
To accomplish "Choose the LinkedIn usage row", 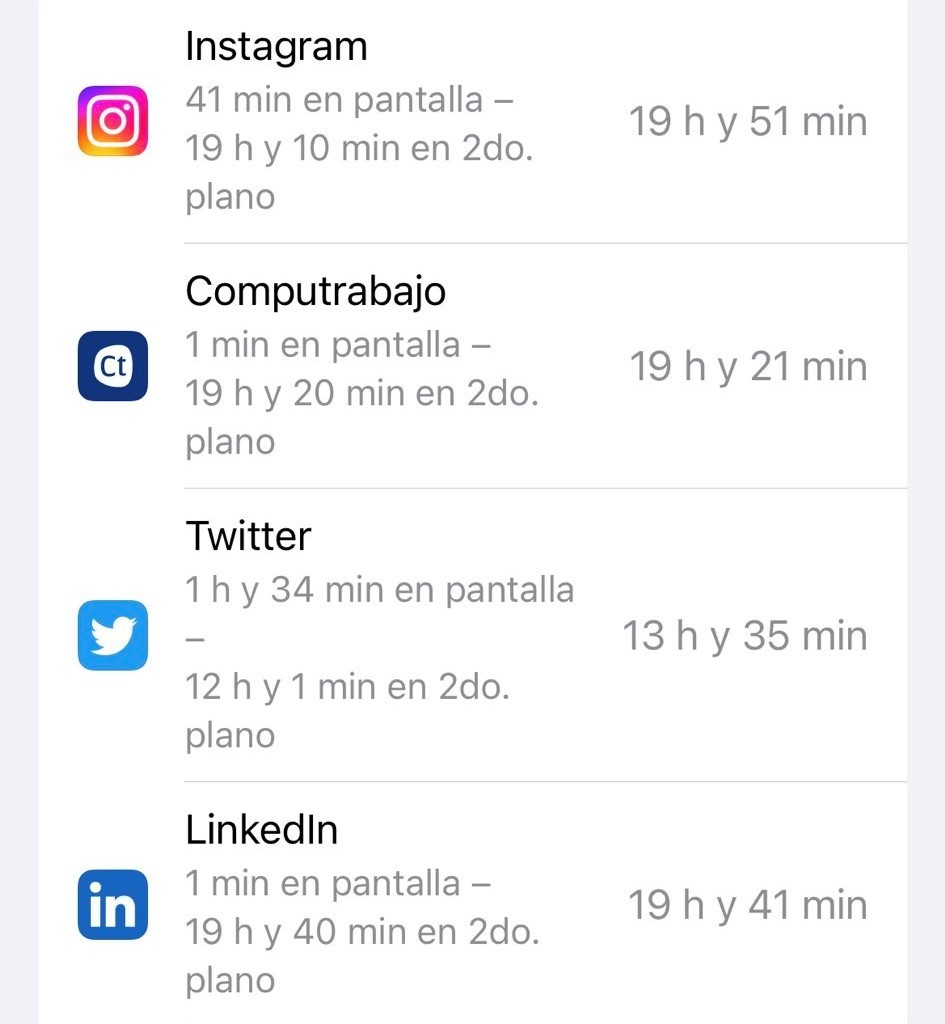I will click(x=472, y=905).
